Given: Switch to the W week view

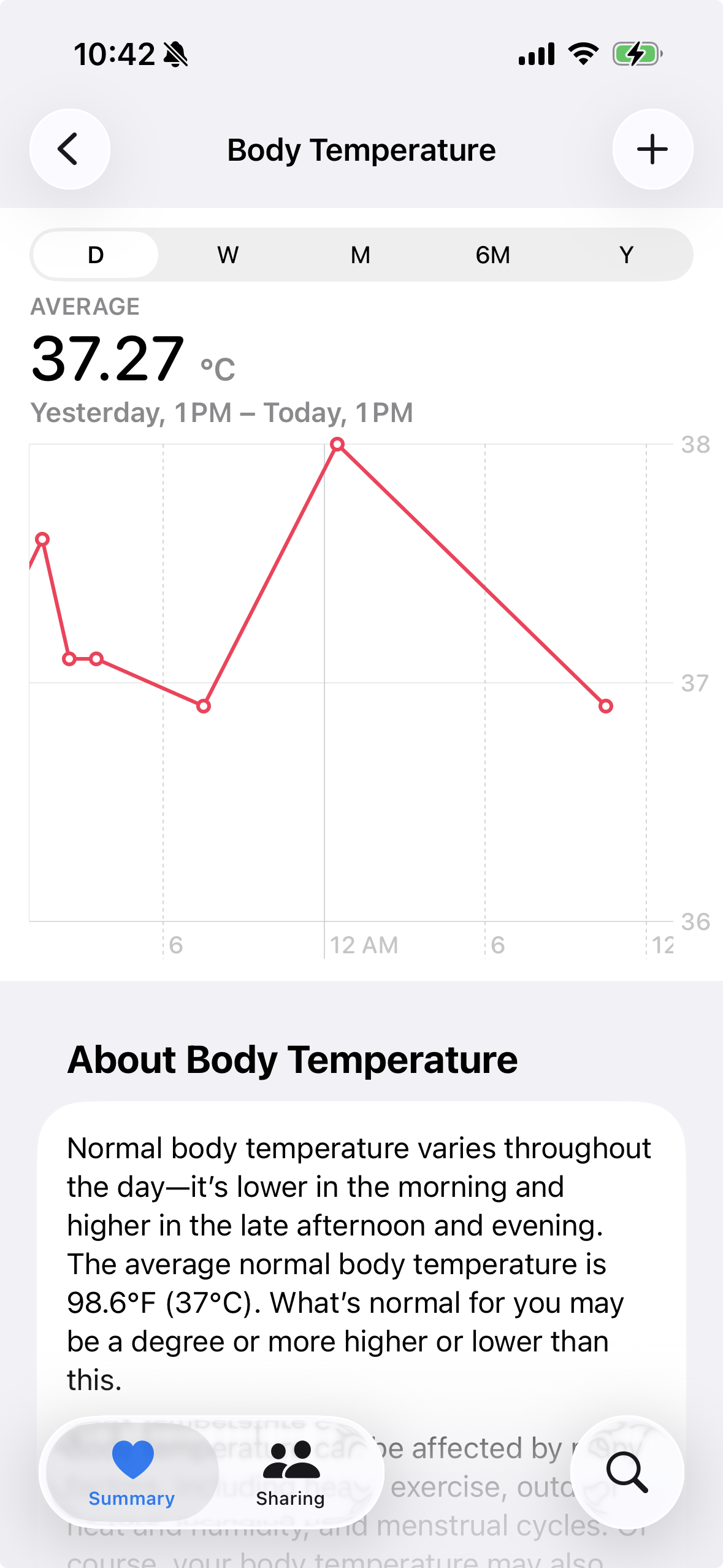Looking at the screenshot, I should point(228,255).
